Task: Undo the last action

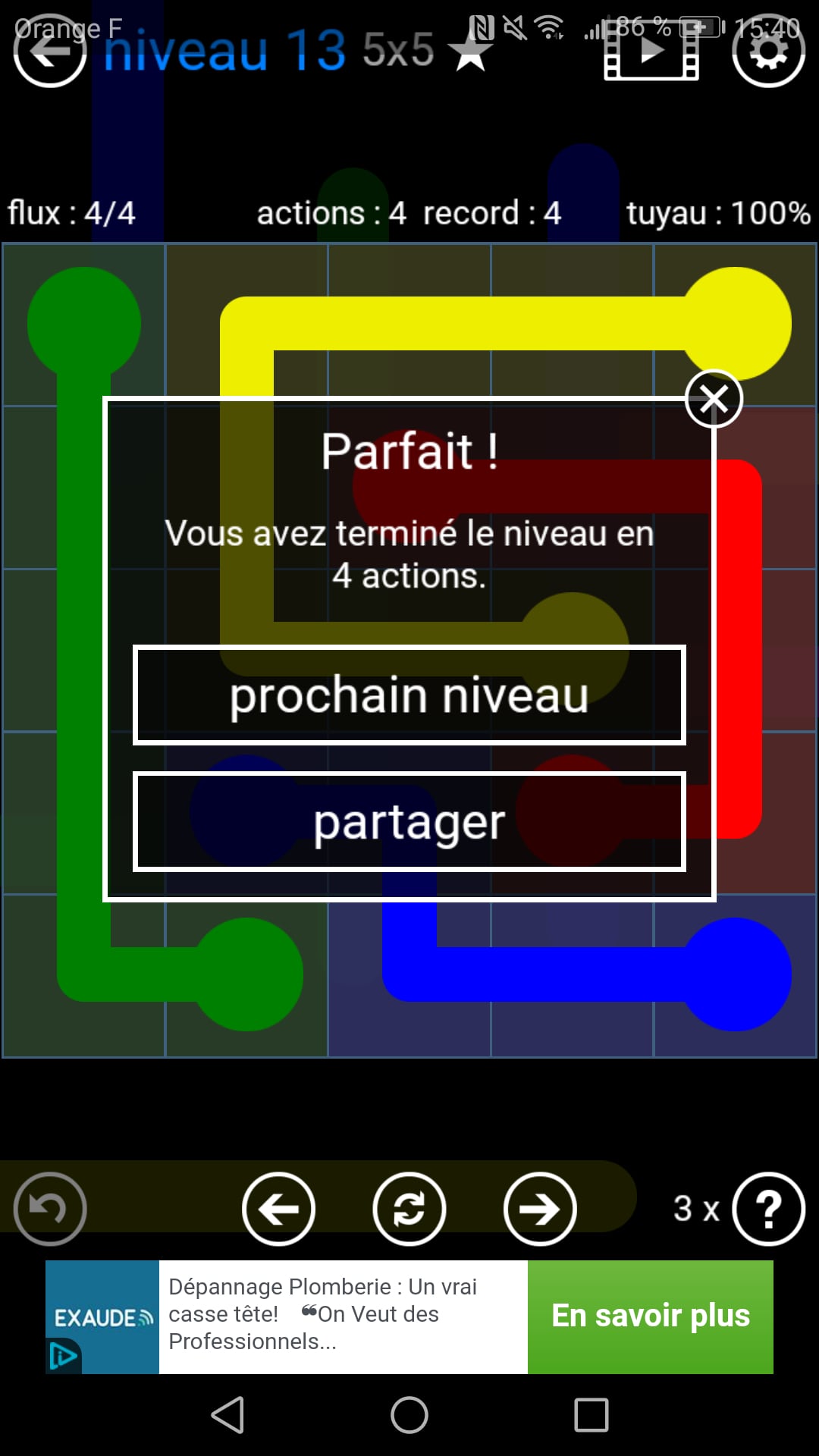Action: click(x=50, y=1209)
